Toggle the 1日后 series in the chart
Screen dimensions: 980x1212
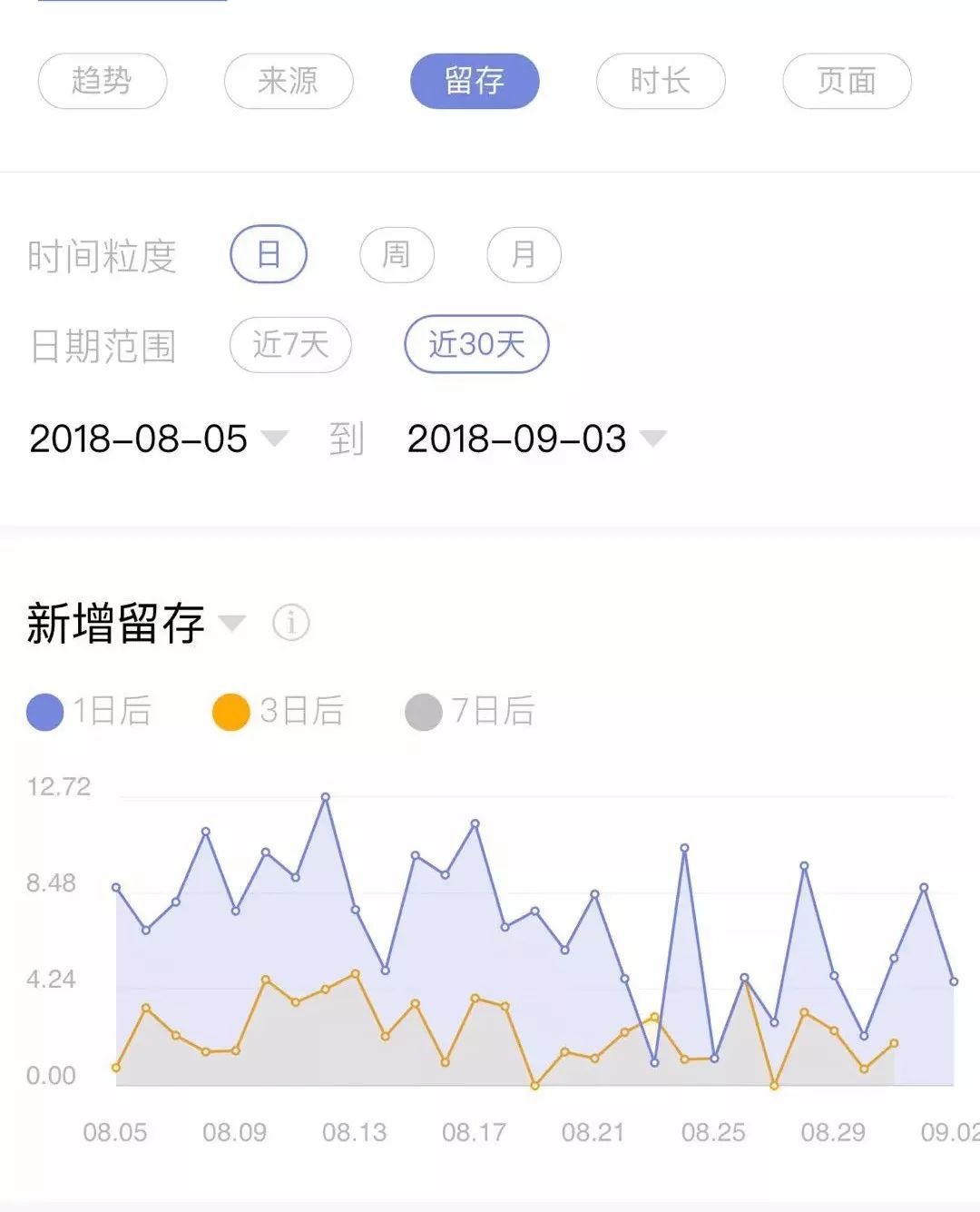click(x=90, y=711)
